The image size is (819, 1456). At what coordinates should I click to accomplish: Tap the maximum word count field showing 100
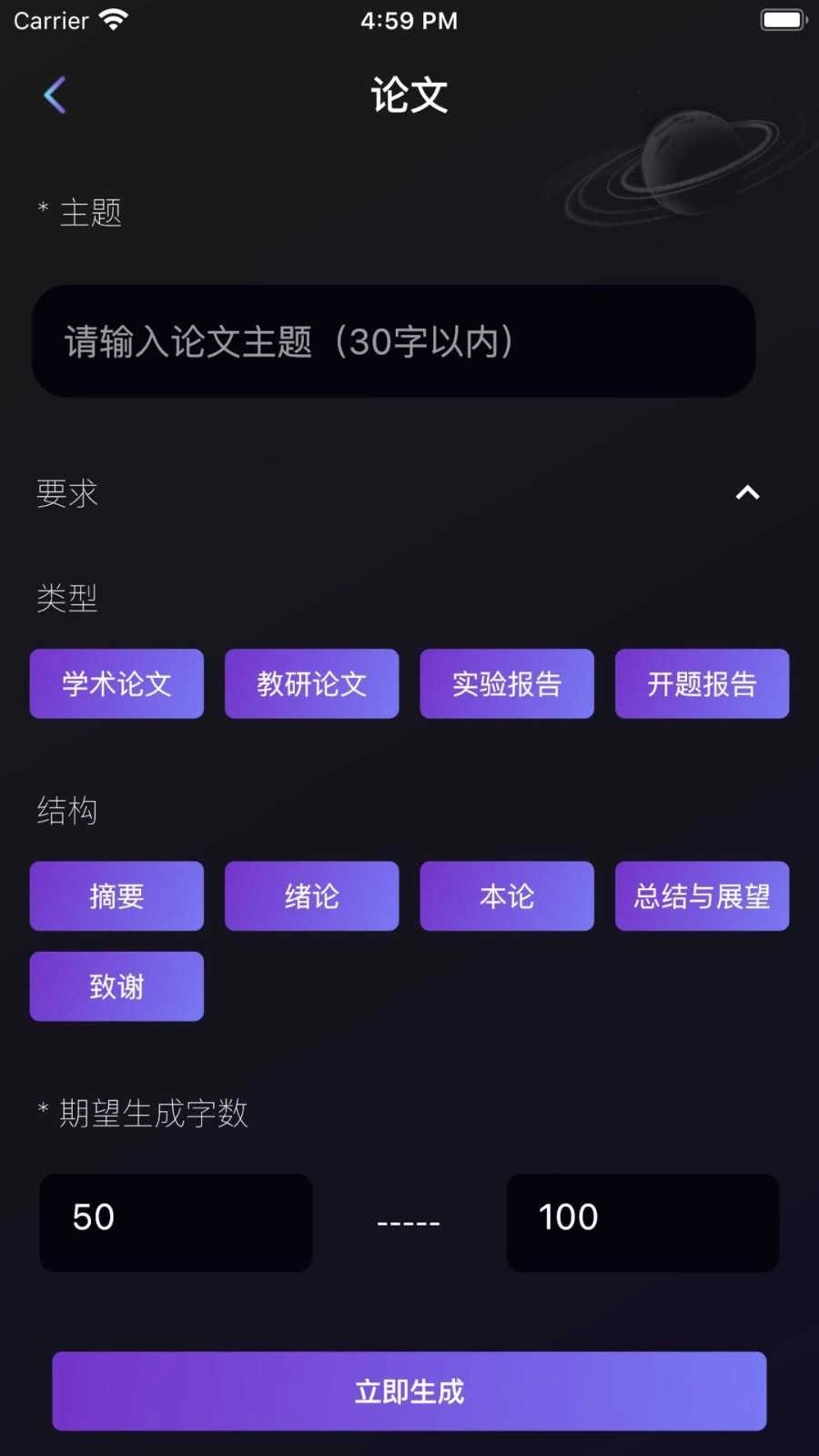click(642, 1222)
